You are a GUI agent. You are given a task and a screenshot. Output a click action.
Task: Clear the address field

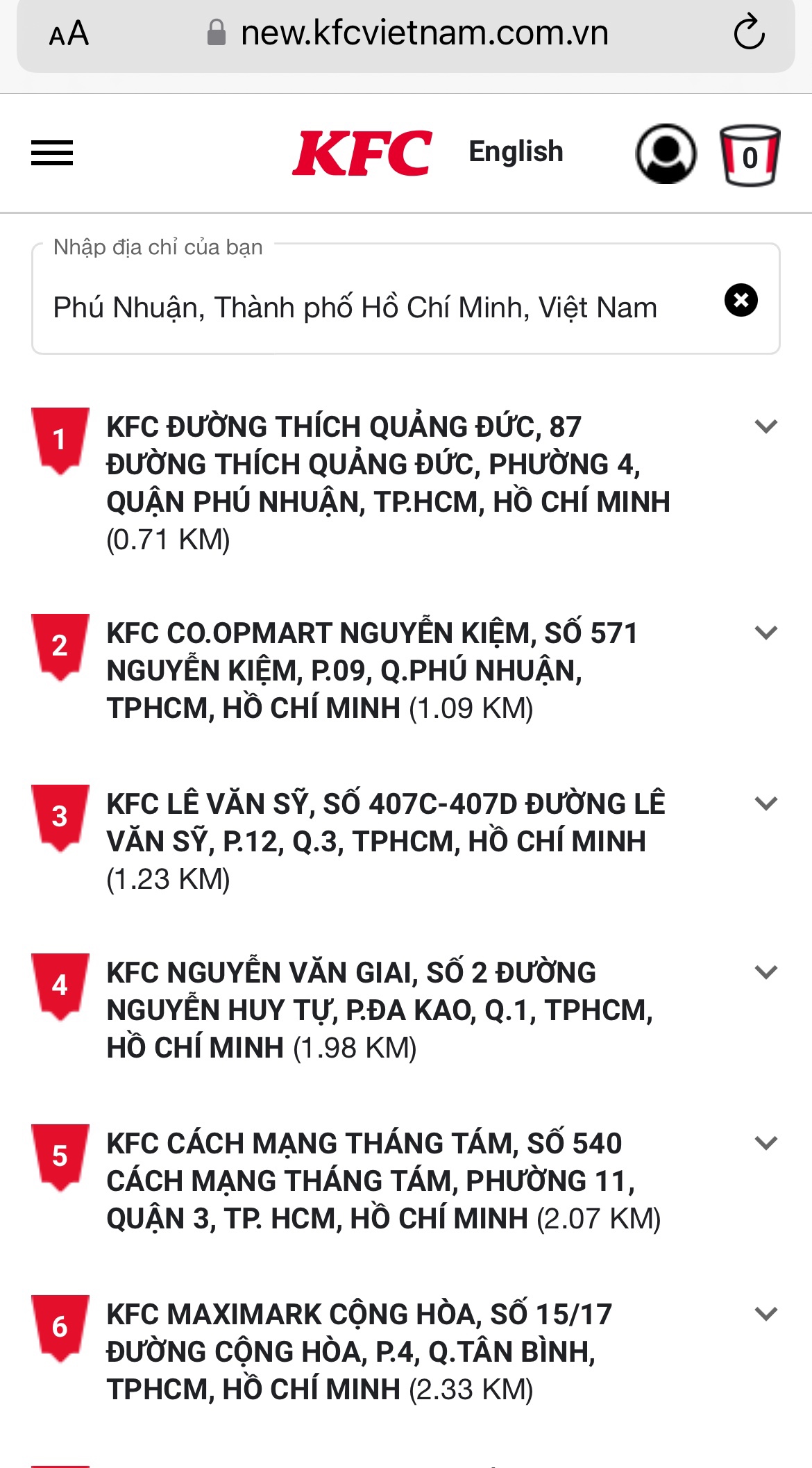[741, 300]
